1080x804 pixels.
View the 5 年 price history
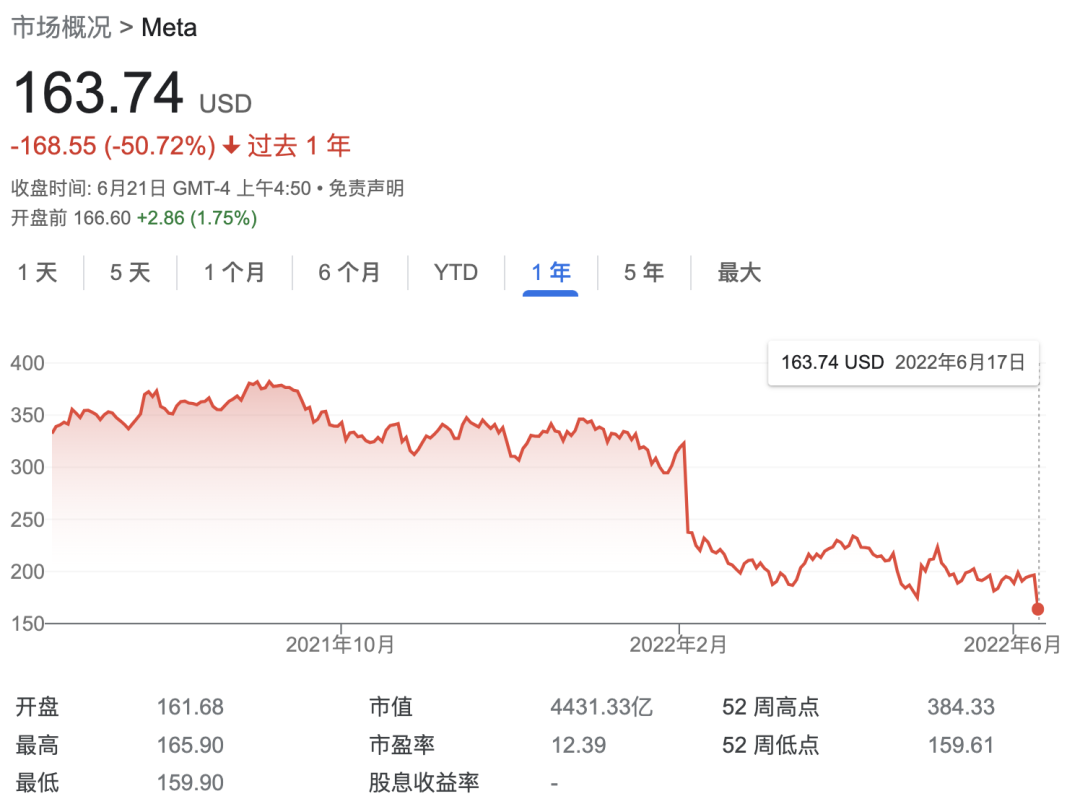pos(644,272)
